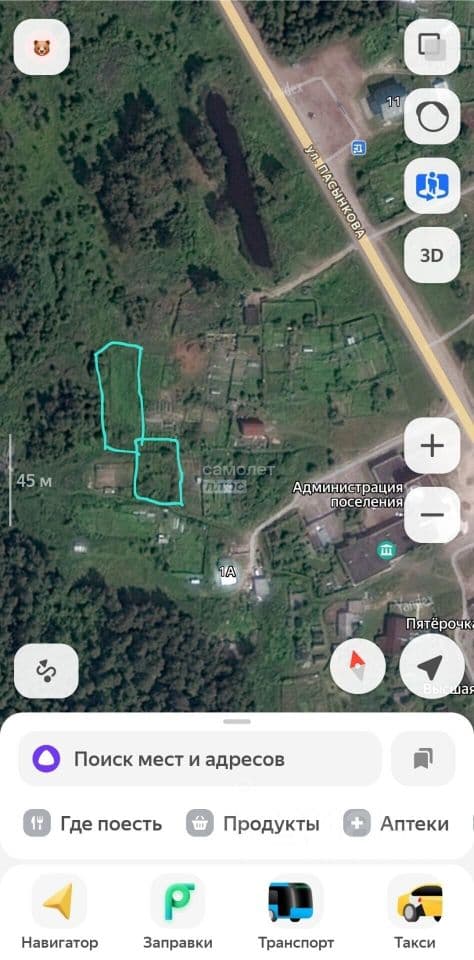Viewport: 474px width, 960px height.
Task: Tap the Администрация поселения museum marker
Action: [386, 550]
